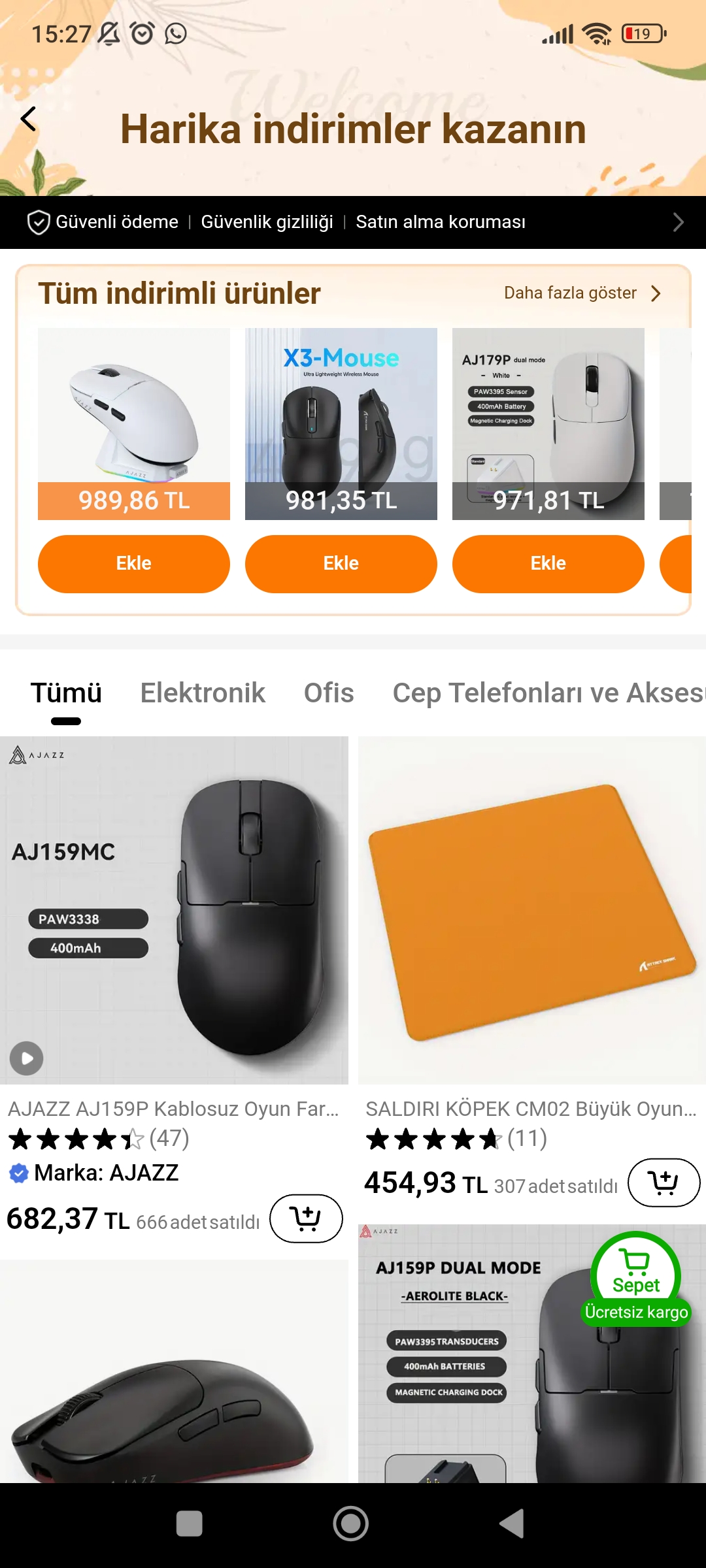Add the 454,93 TL mousepad to cart
This screenshot has height=1568, width=706.
click(x=664, y=1183)
